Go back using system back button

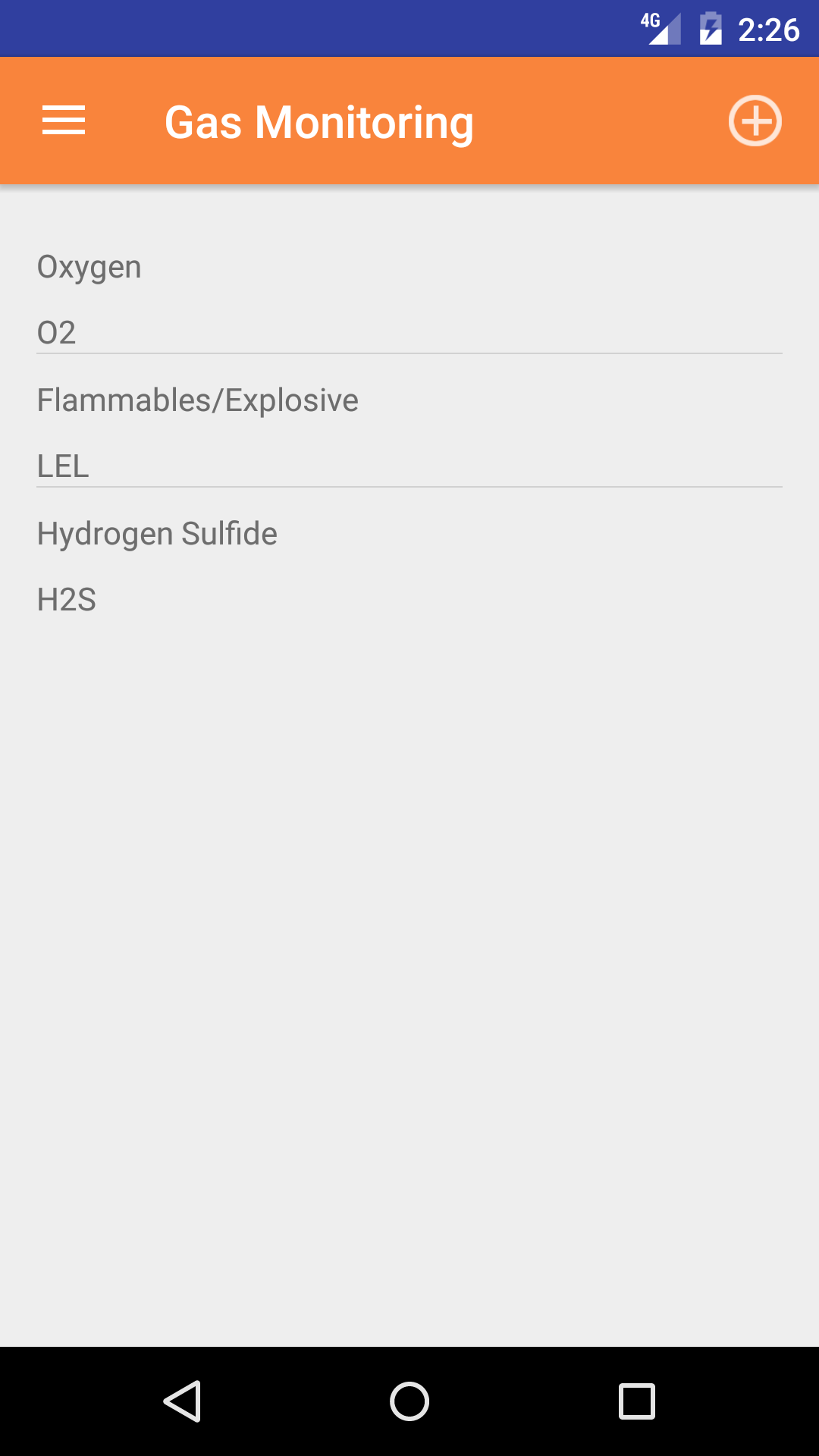(182, 1401)
